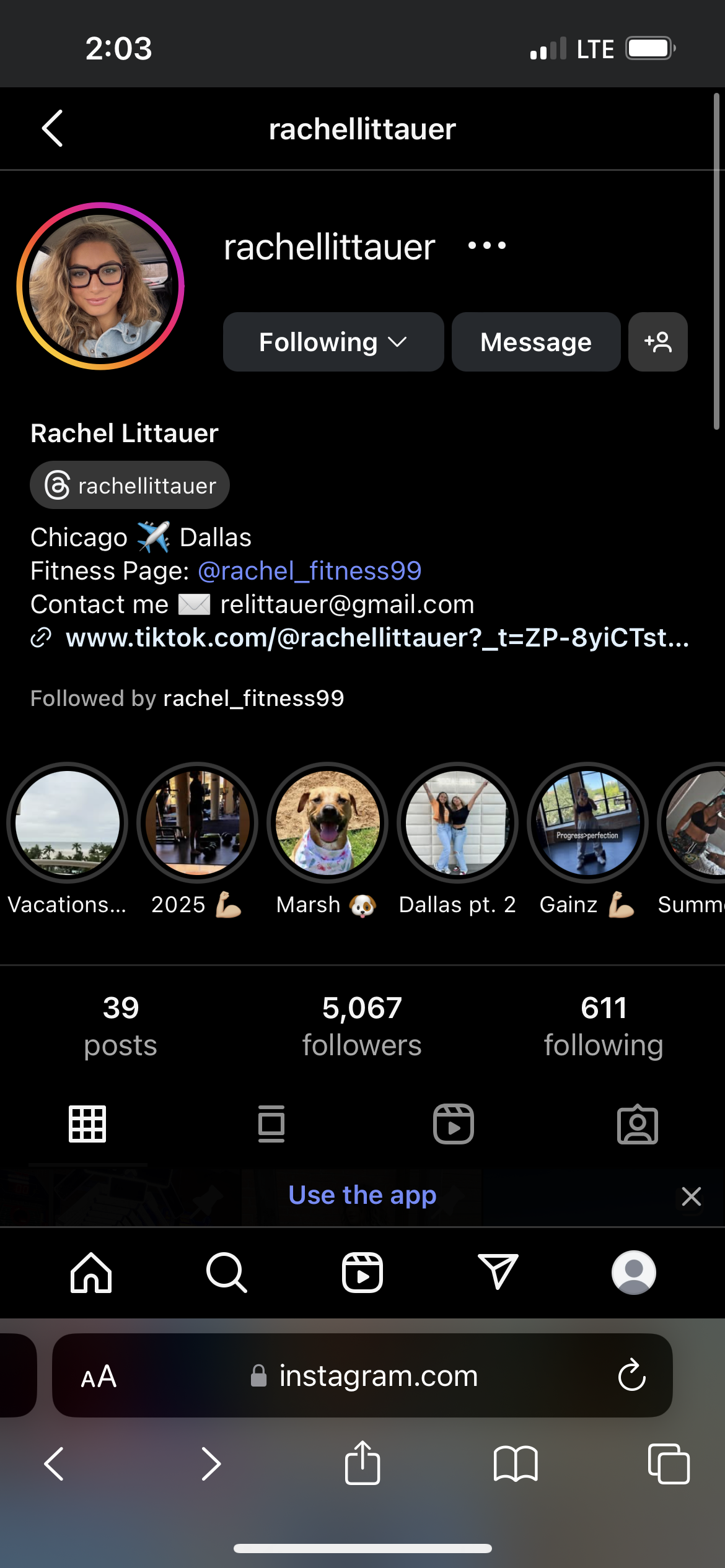Viewport: 725px width, 1568px height.
Task: Show the 5,067 followers list
Action: tap(362, 1026)
